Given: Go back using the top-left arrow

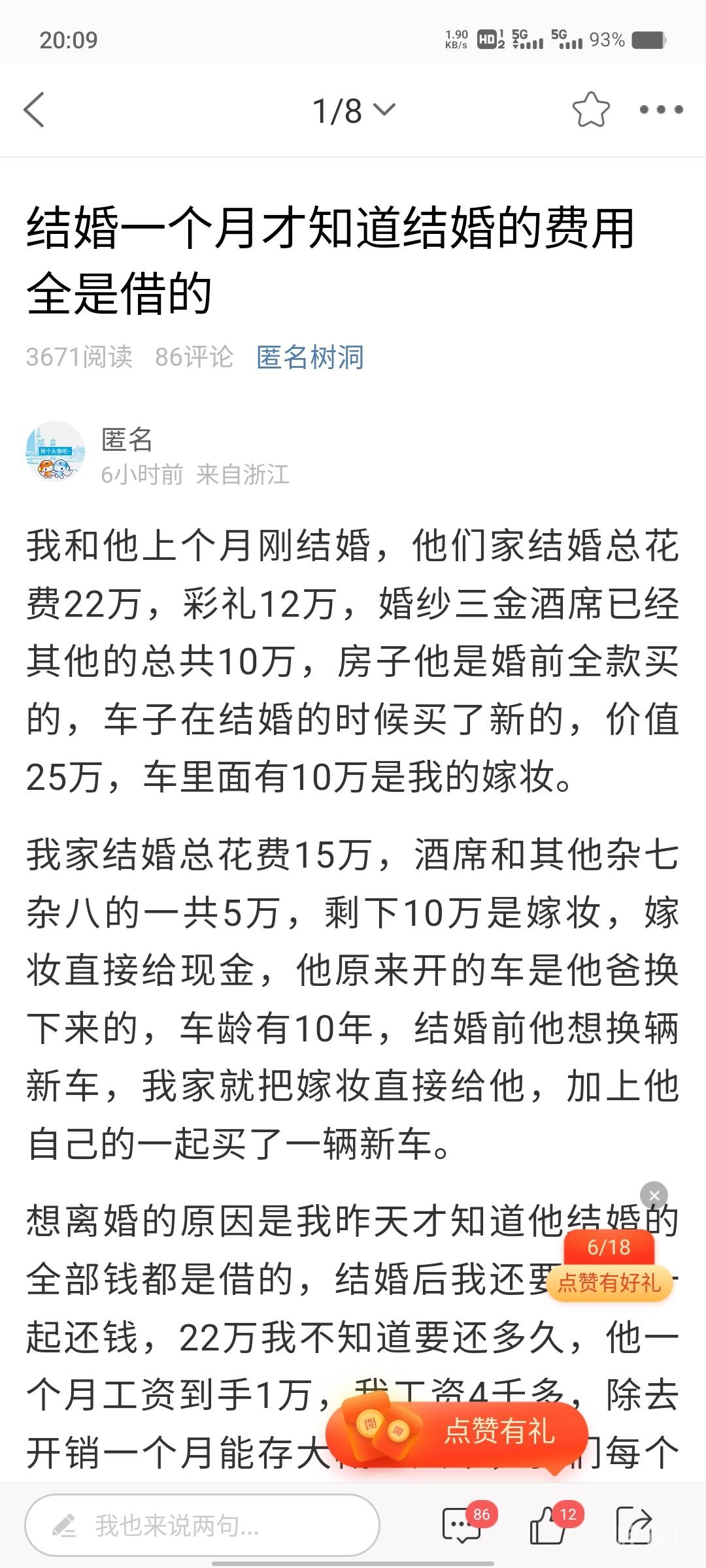Looking at the screenshot, I should click(x=34, y=110).
